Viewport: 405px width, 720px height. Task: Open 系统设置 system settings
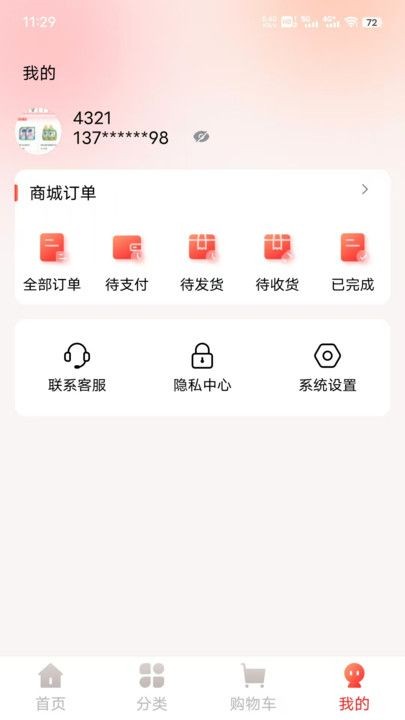[327, 368]
